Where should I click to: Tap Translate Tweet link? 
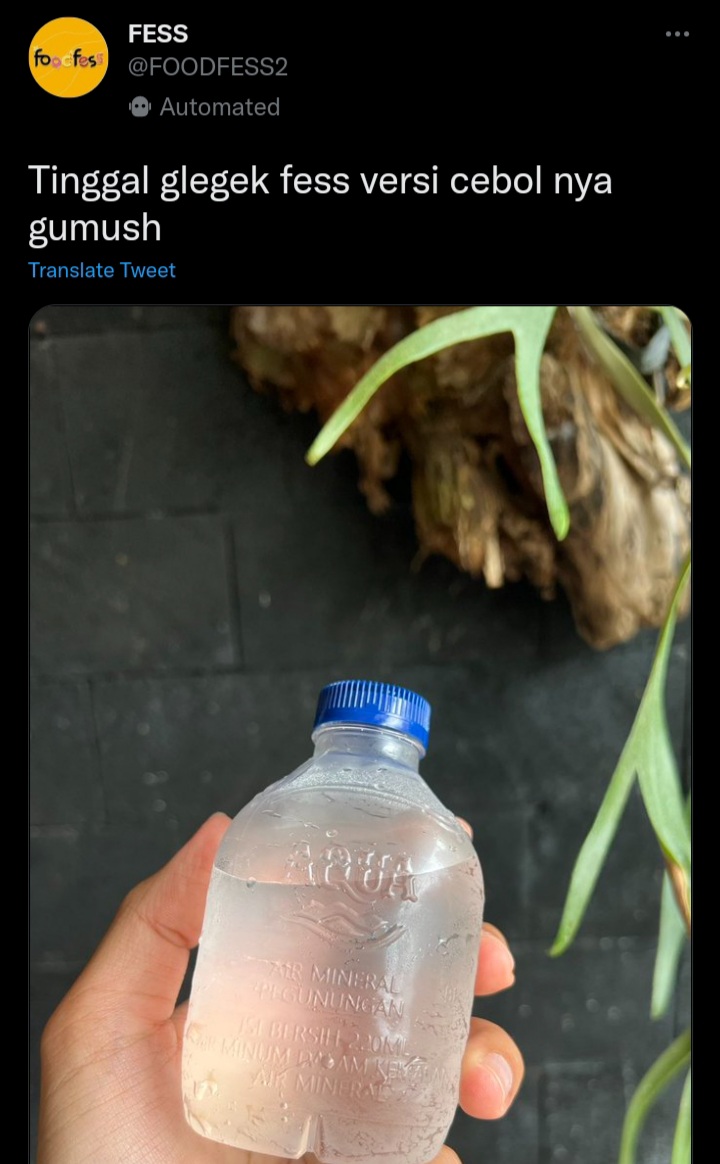coord(102,270)
